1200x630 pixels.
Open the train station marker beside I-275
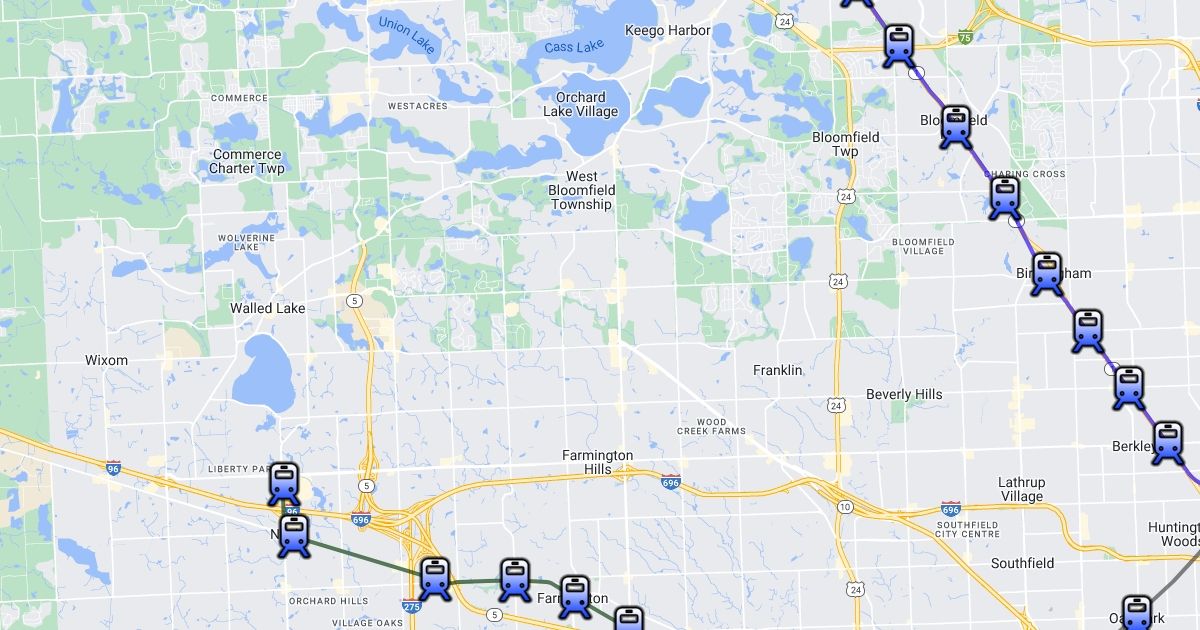coord(435,579)
